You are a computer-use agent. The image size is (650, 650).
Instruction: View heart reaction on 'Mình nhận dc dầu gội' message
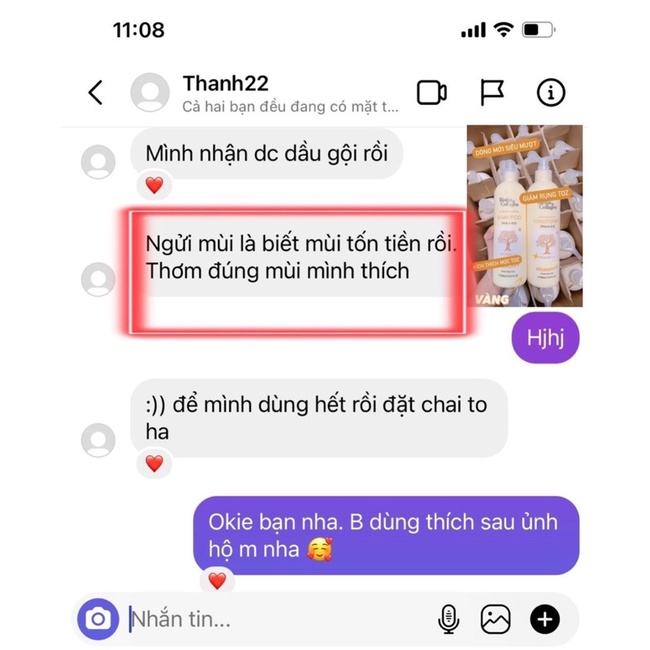154,185
